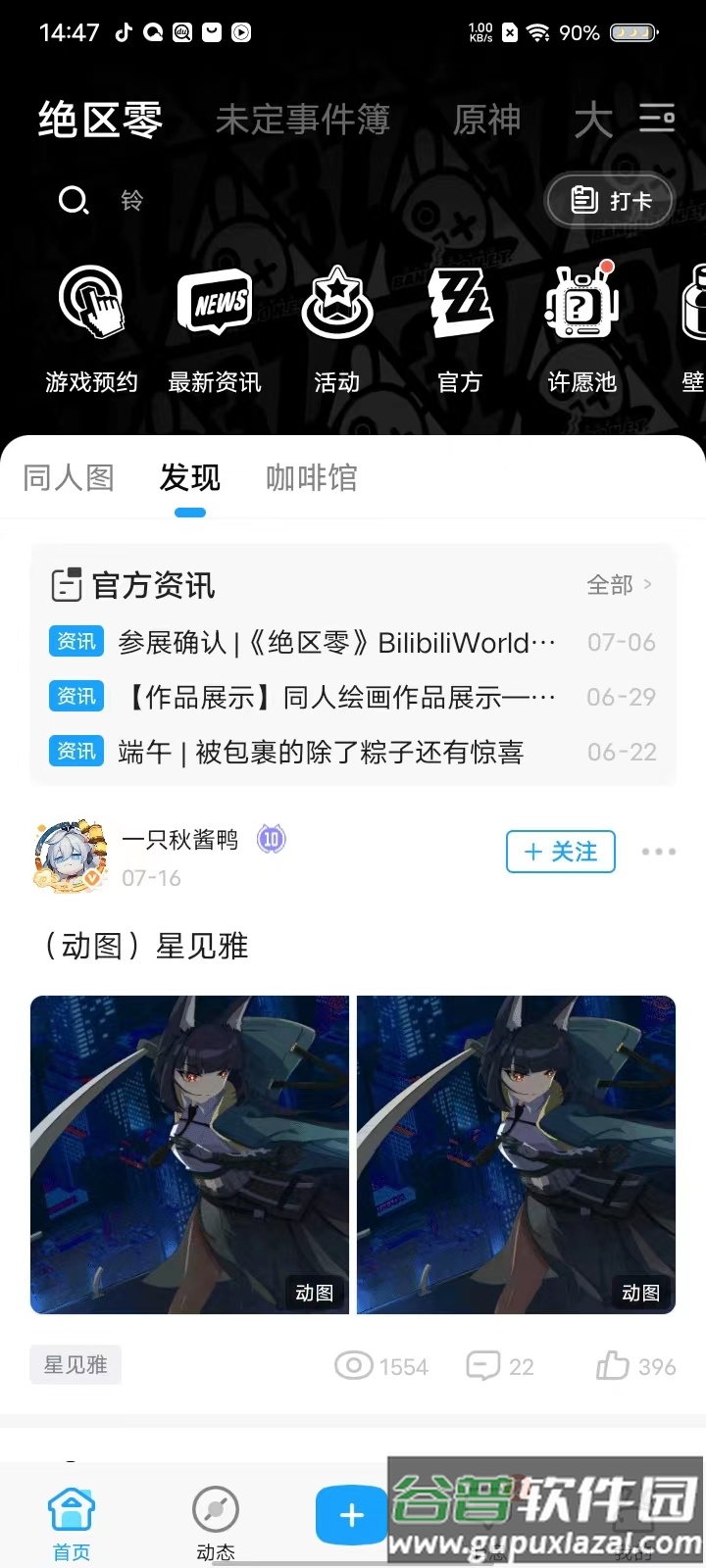Open the channel list menu icon

656,119
